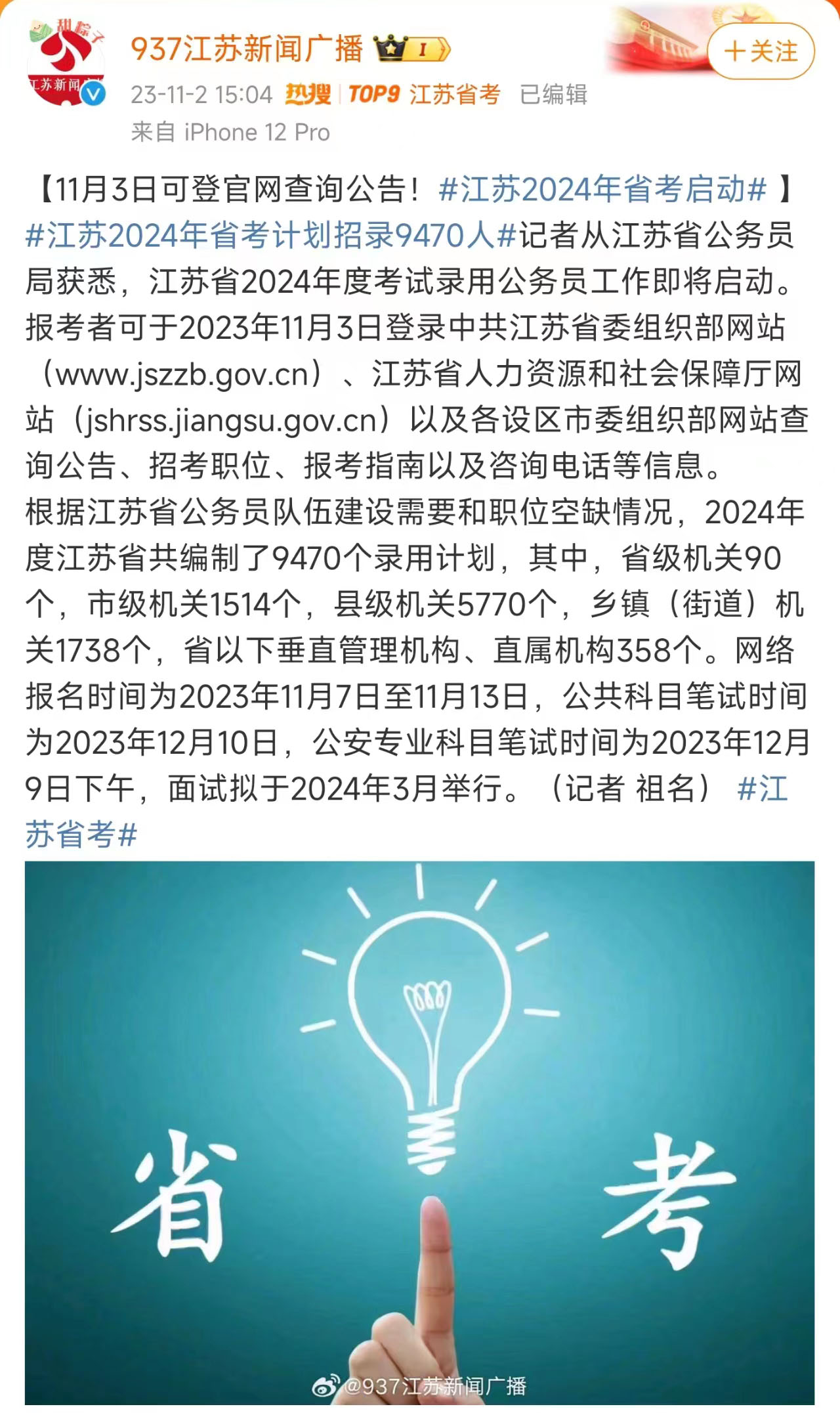This screenshot has height=1413, width=840.
Task: Open the 937江苏新闻广播 account name
Action: [x=247, y=49]
